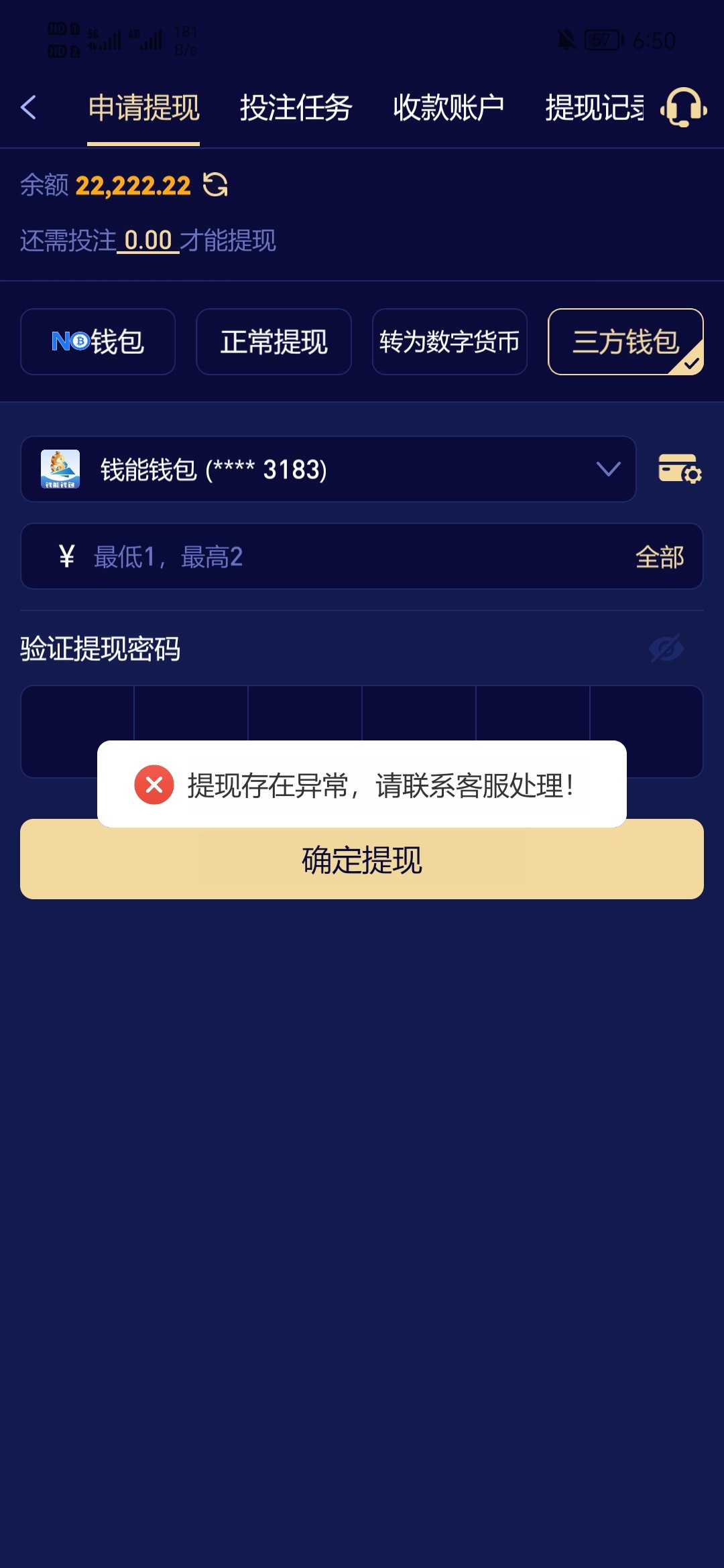Screen dimensions: 724x1568
Task: Select 三方钱包 option
Action: 625,342
